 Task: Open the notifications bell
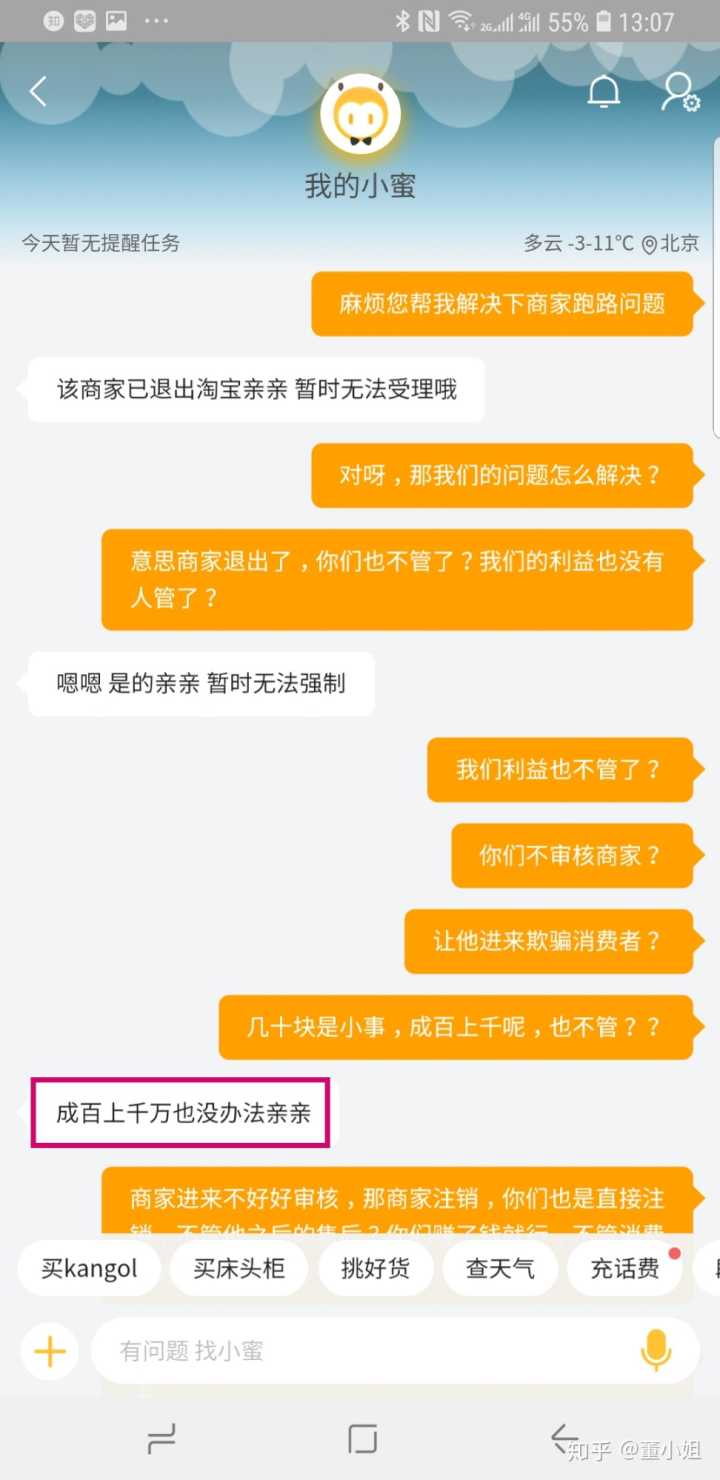[x=603, y=92]
